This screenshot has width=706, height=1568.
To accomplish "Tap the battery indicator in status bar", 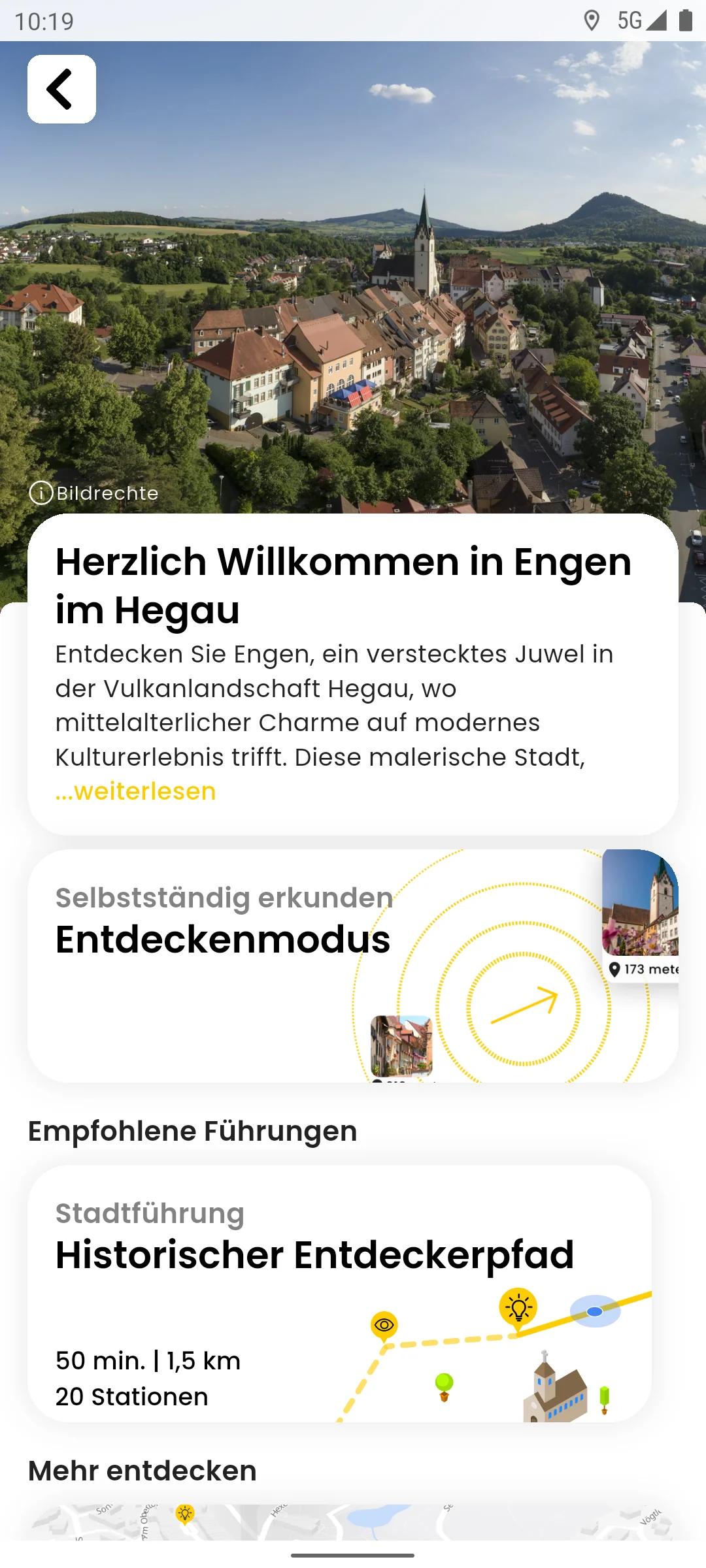I will 684,22.
